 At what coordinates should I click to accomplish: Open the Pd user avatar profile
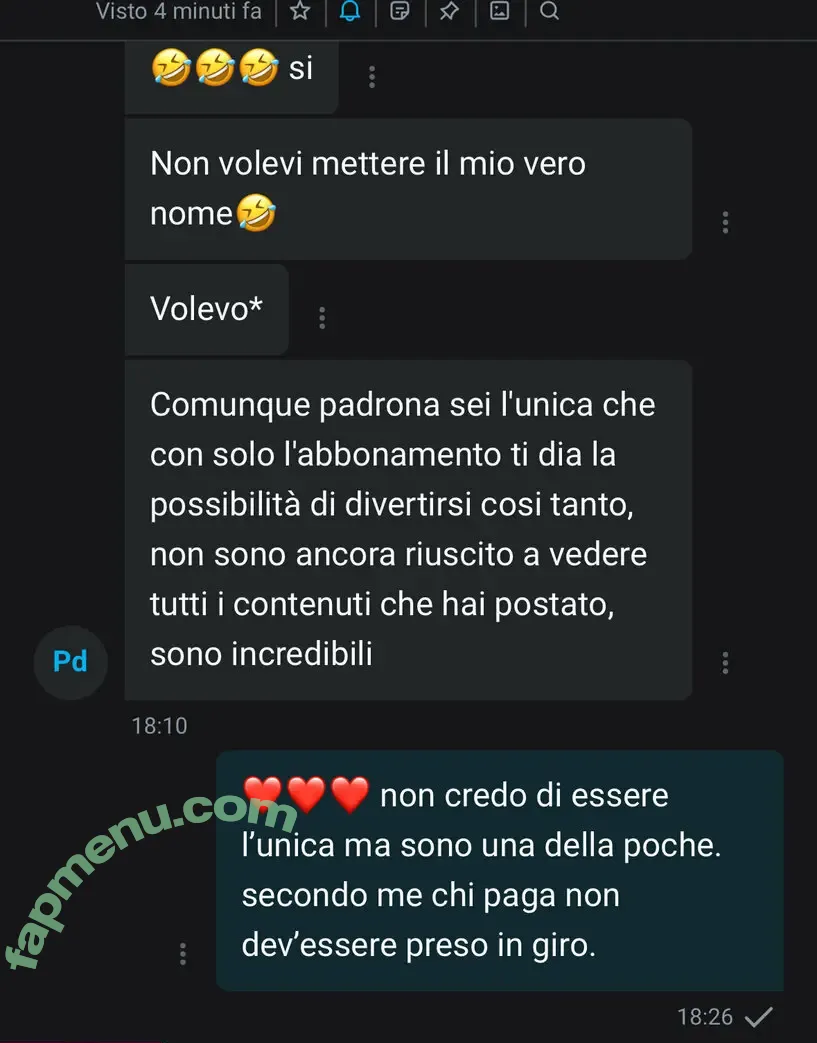(70, 662)
